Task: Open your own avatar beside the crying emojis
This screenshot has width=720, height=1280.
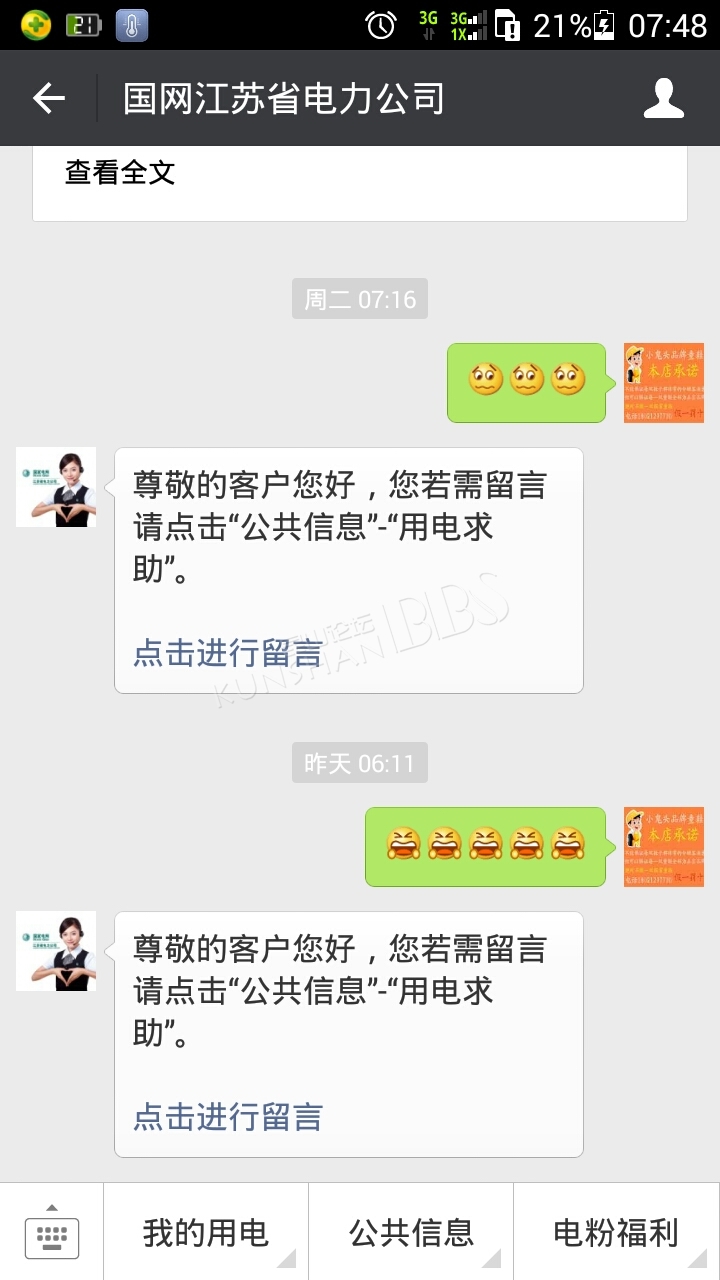Action: pos(664,846)
